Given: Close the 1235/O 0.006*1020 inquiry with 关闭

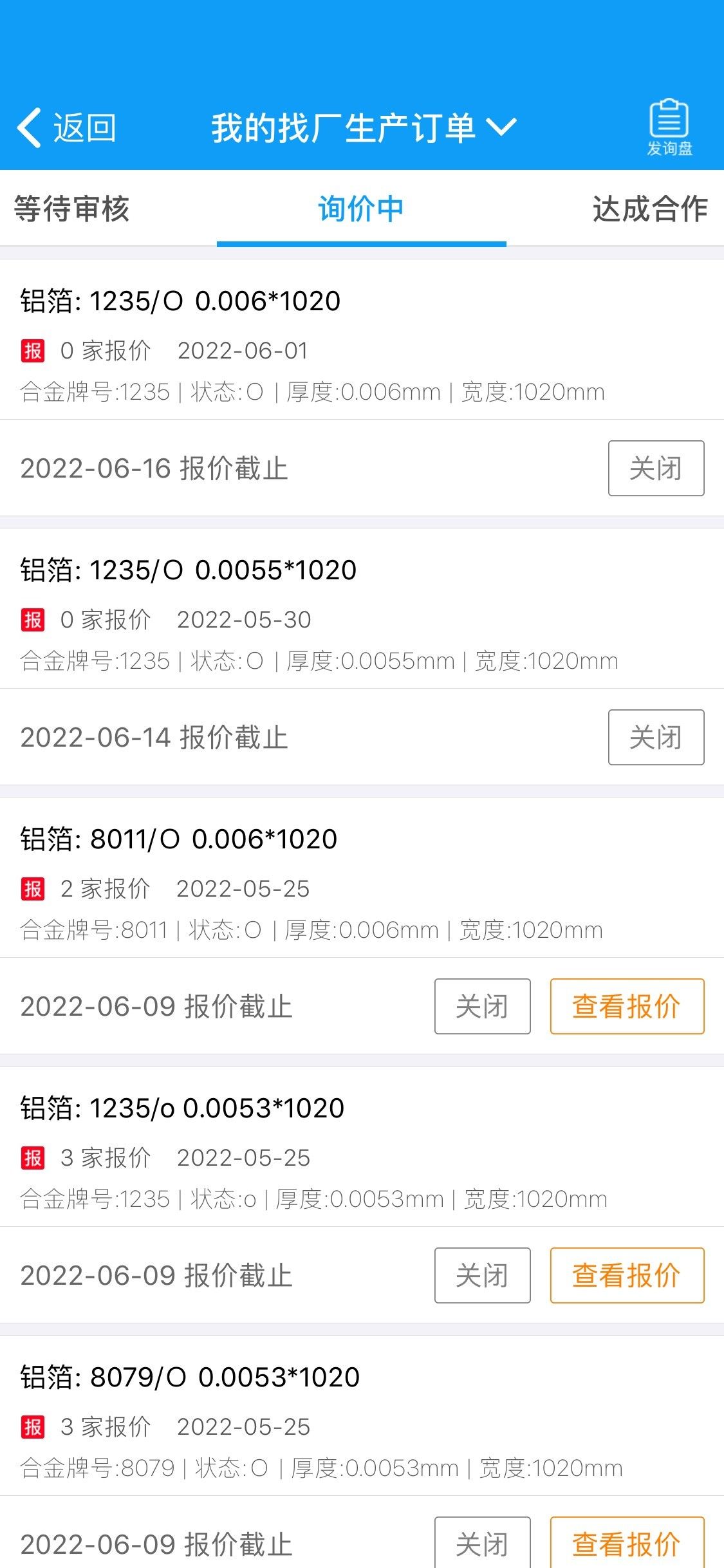Looking at the screenshot, I should (656, 468).
